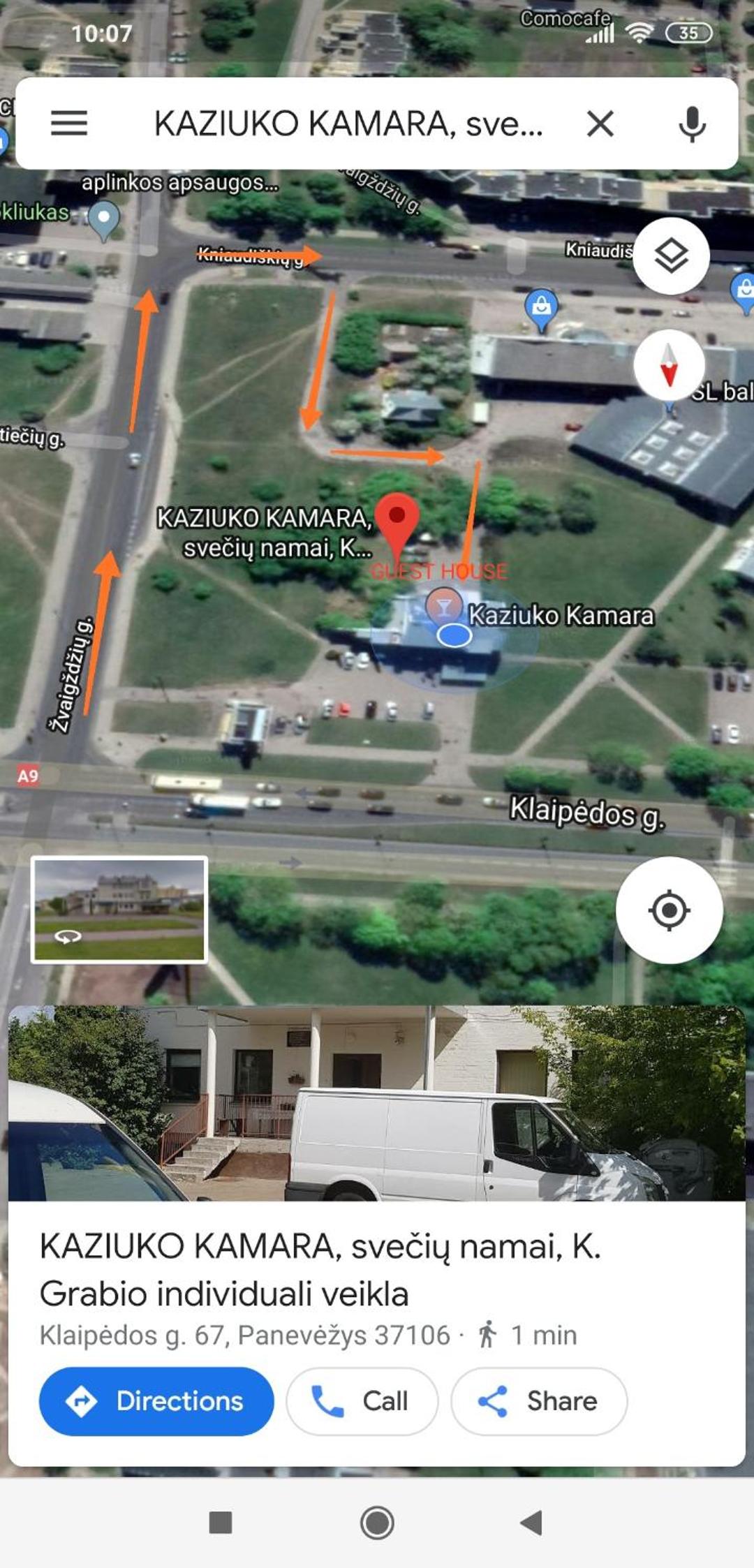Open the shopping marker near Kniaudiškių g.
This screenshot has height=1568, width=754.
click(542, 310)
